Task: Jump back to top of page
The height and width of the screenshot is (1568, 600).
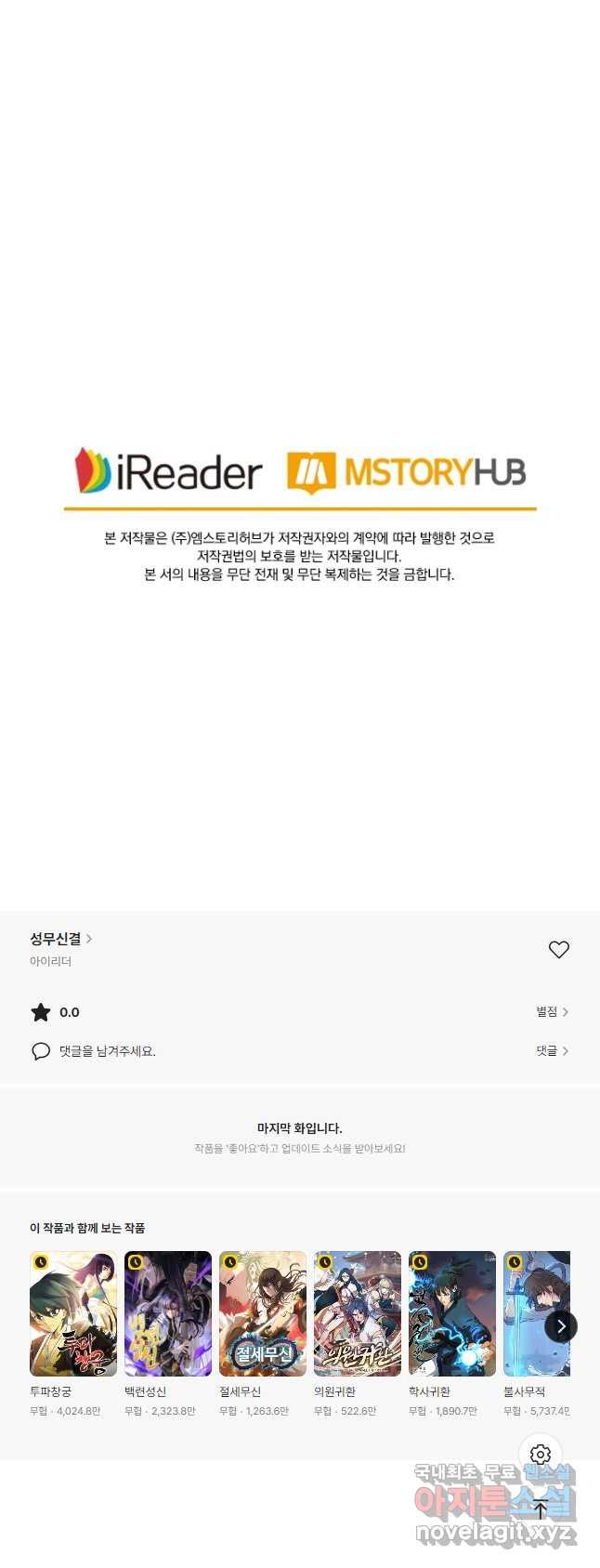Action: click(x=541, y=1510)
